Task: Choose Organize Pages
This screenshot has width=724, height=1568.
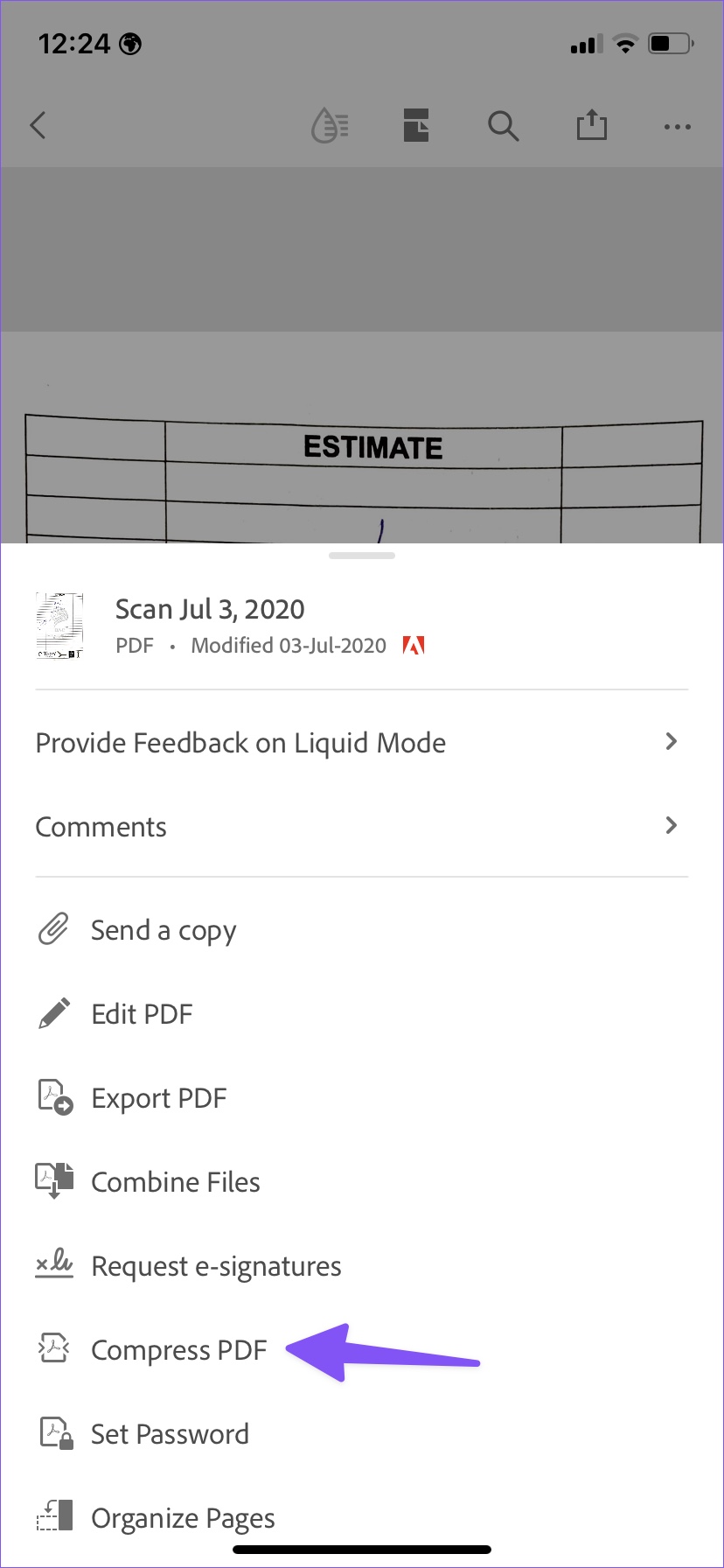Action: (x=362, y=1518)
